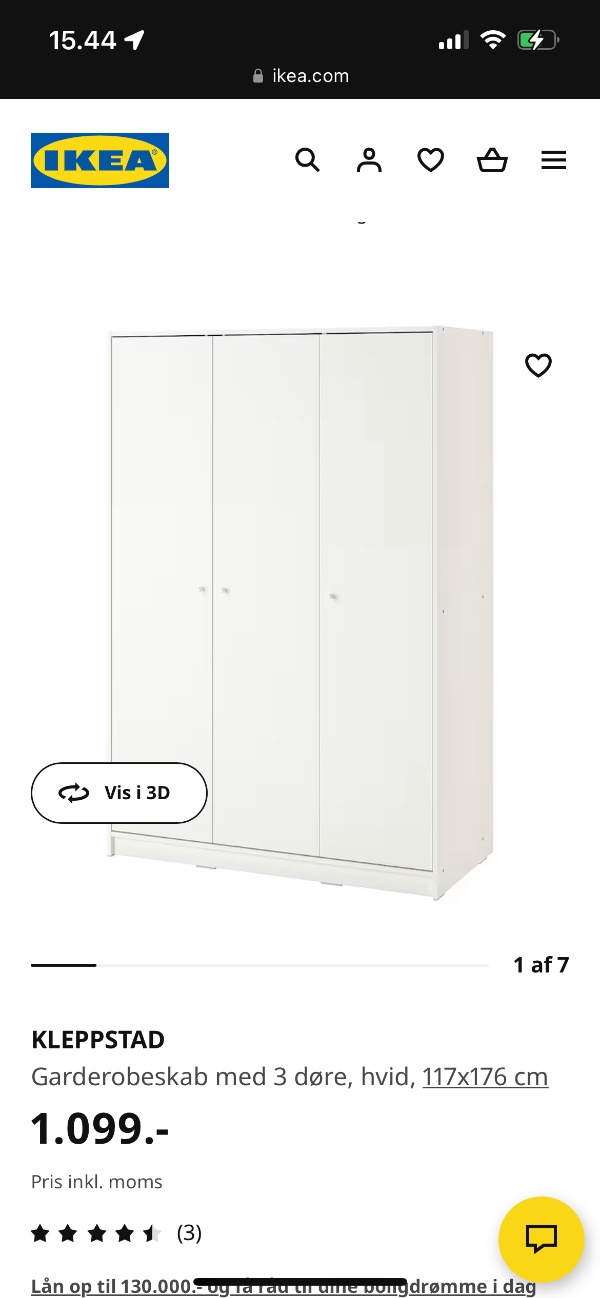This screenshot has height=1298, width=600.
Task: Open IKEA site search
Action: [307, 160]
